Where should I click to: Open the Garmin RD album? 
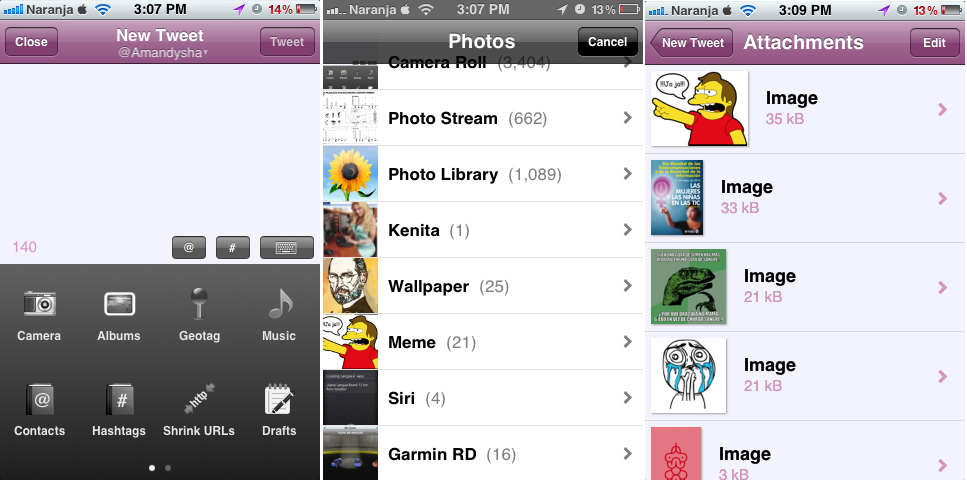482,454
